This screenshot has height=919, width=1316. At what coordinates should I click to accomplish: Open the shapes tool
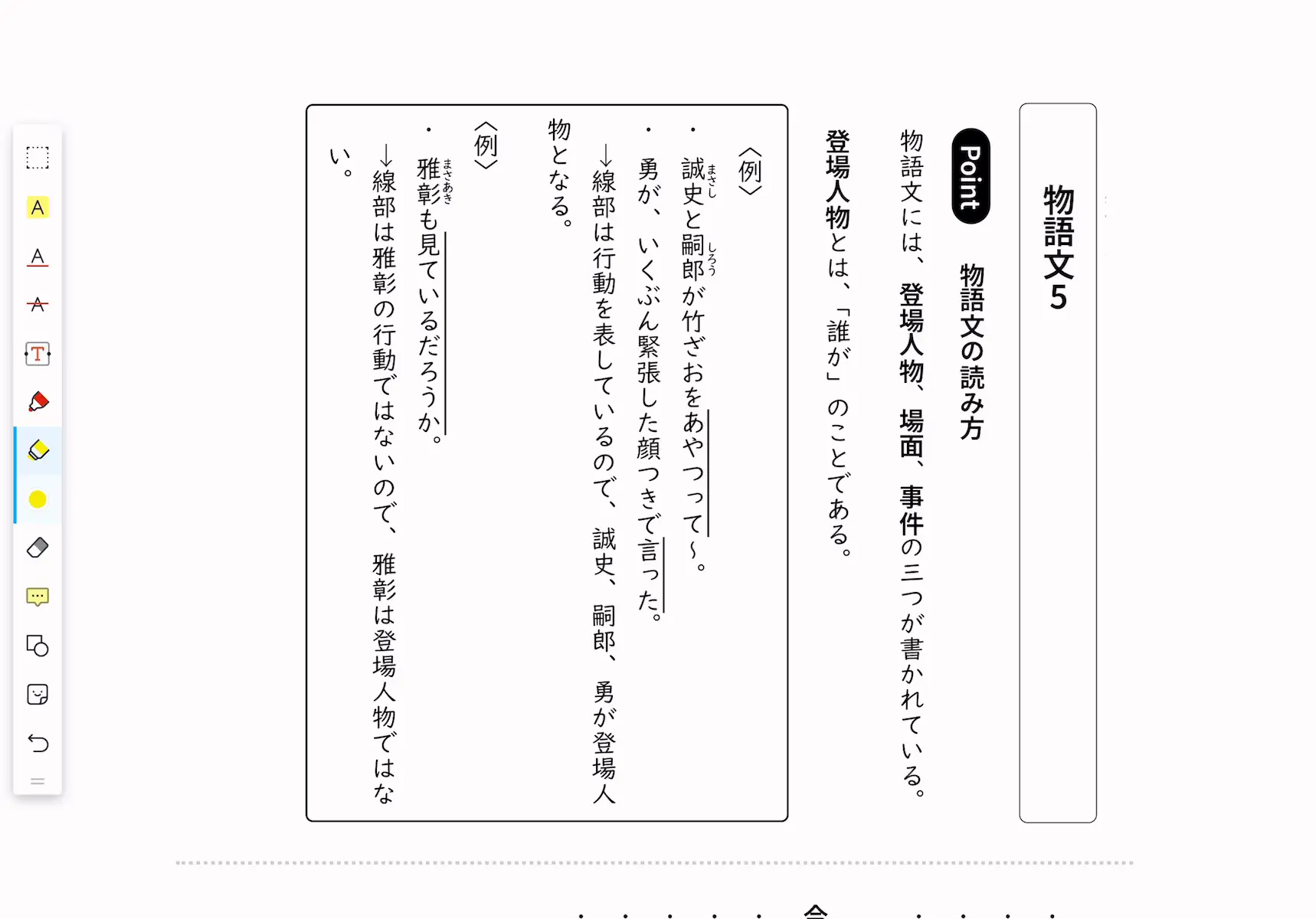click(x=38, y=646)
